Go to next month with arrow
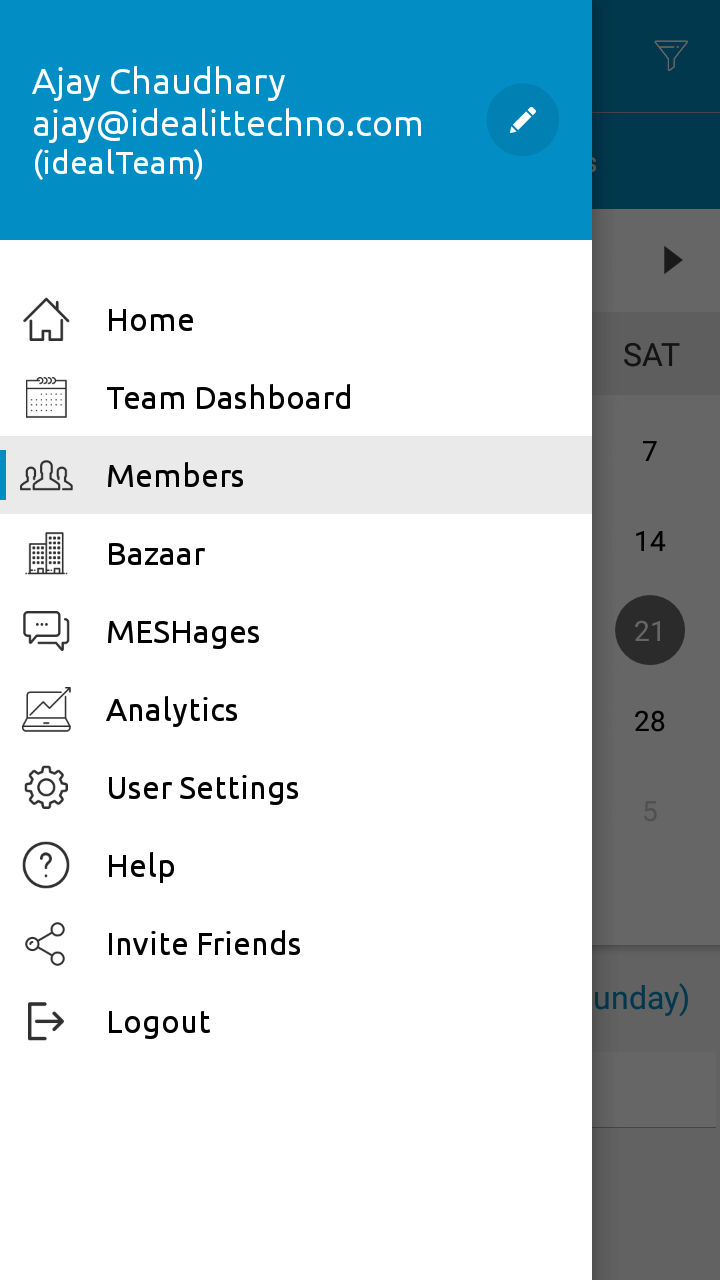 [673, 261]
